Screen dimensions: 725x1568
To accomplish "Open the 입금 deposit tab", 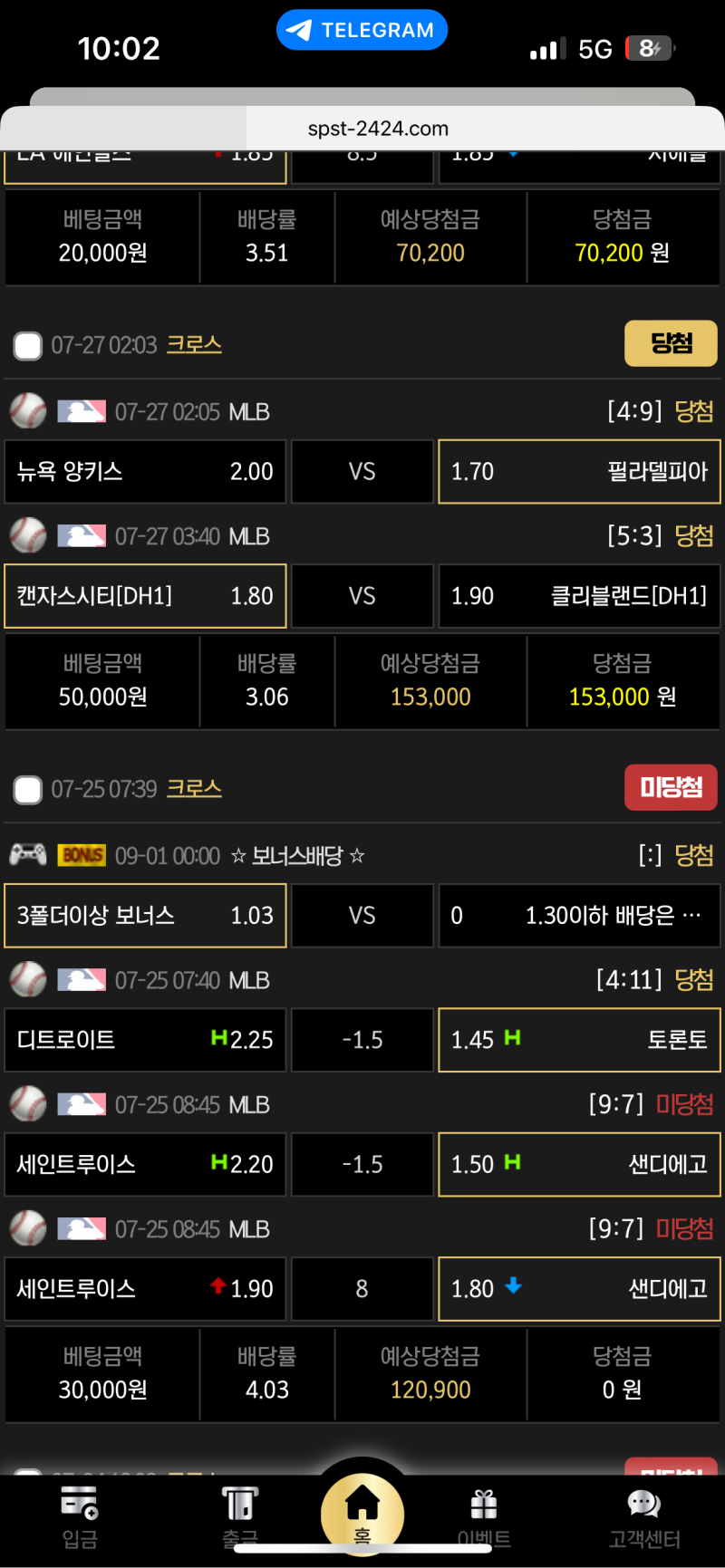I will [x=80, y=1517].
